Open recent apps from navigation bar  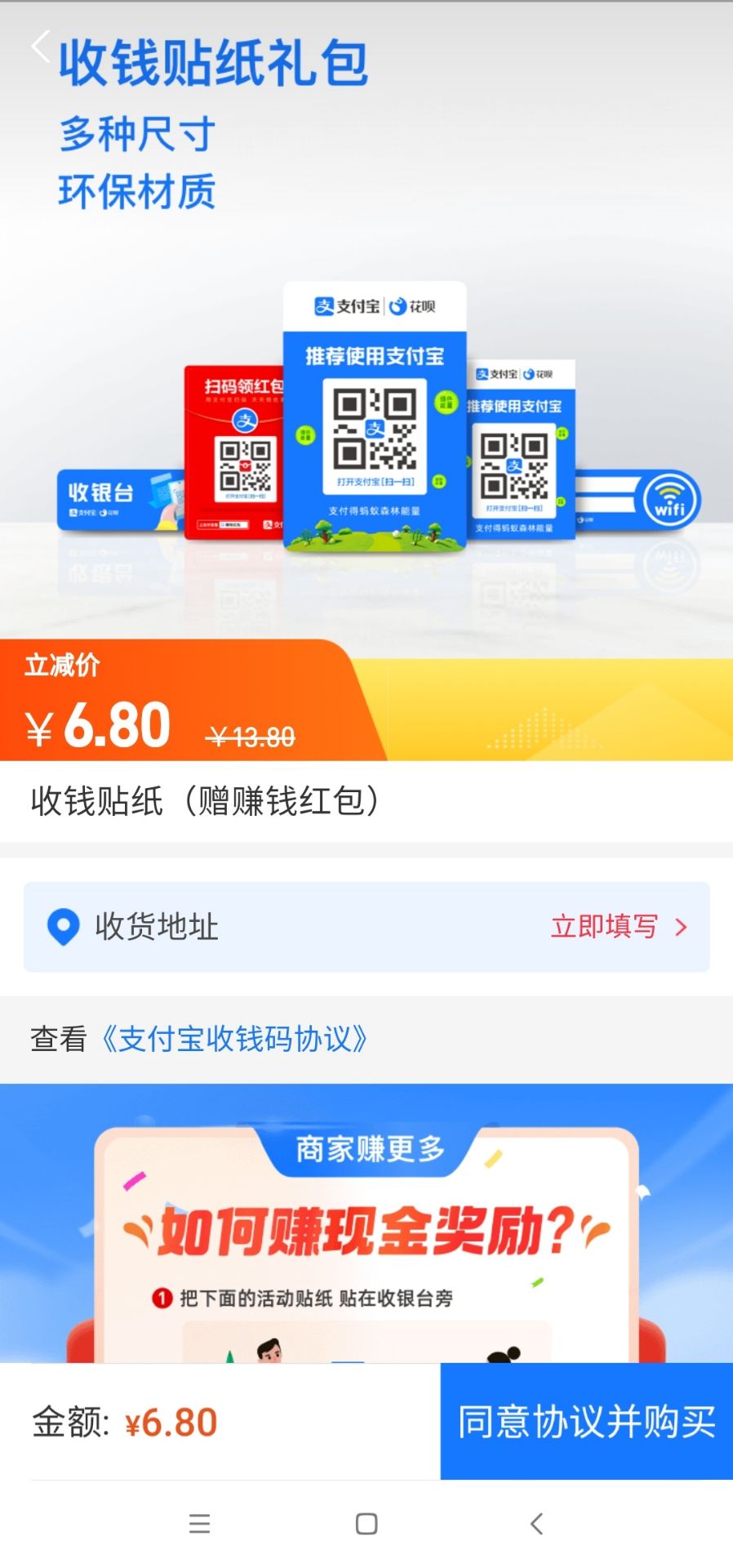[200, 1524]
